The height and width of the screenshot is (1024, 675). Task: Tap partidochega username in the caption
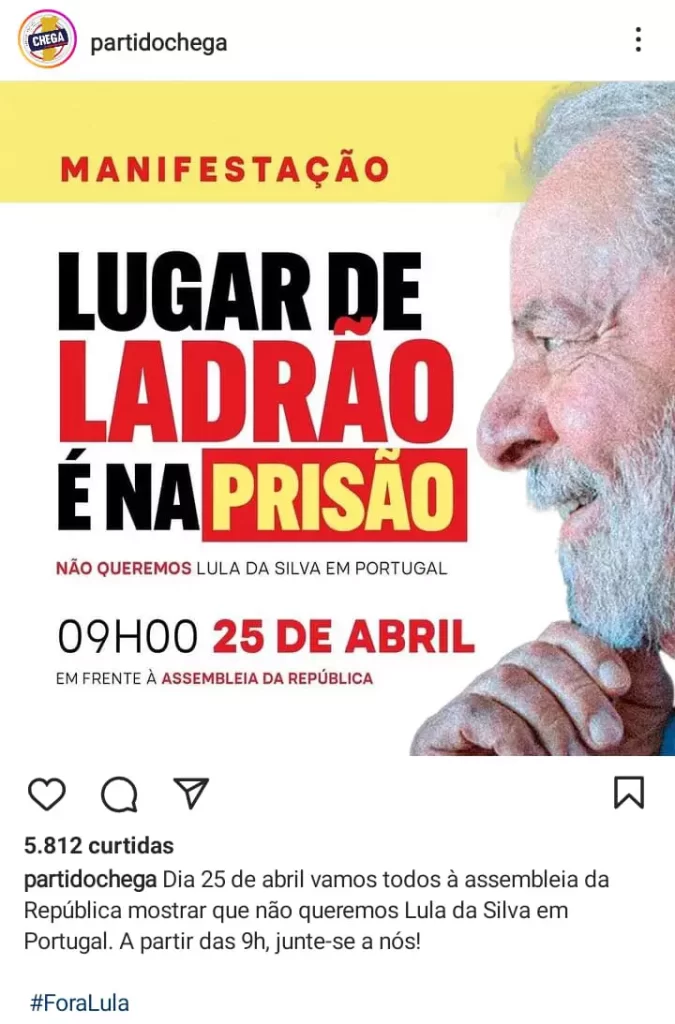point(90,880)
